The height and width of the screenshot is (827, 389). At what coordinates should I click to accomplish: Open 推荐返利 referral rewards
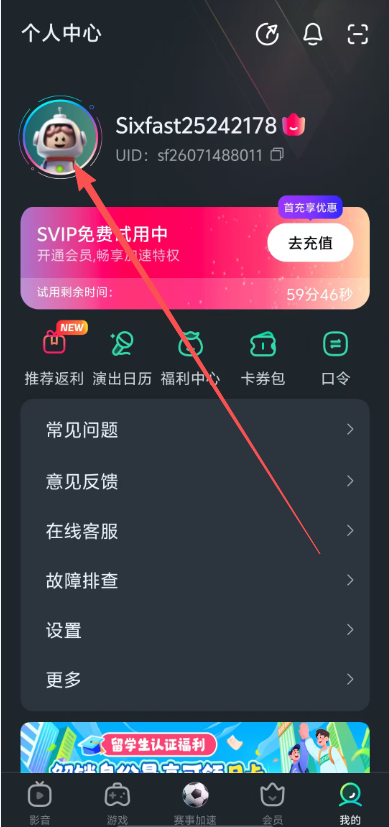(x=54, y=354)
